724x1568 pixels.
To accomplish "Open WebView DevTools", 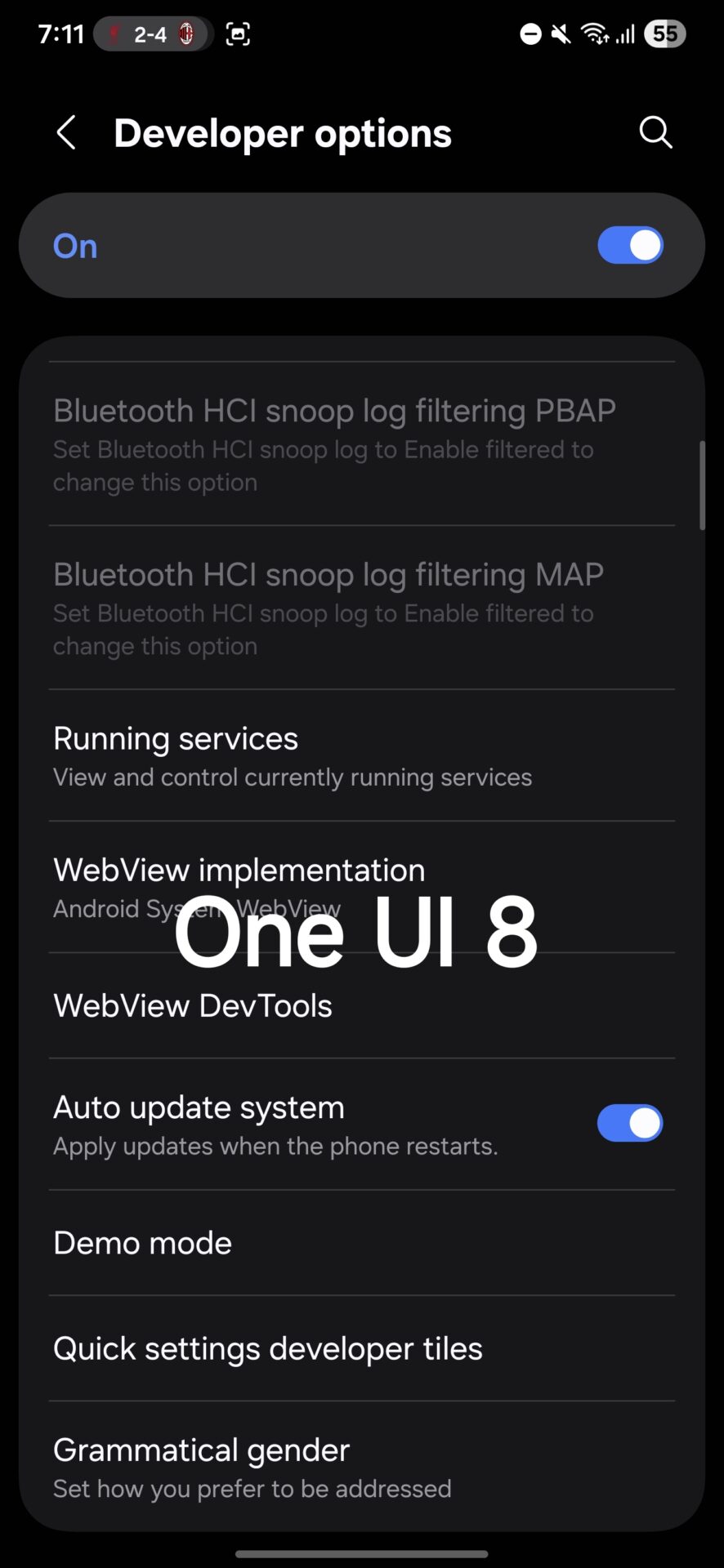I will (x=362, y=1006).
